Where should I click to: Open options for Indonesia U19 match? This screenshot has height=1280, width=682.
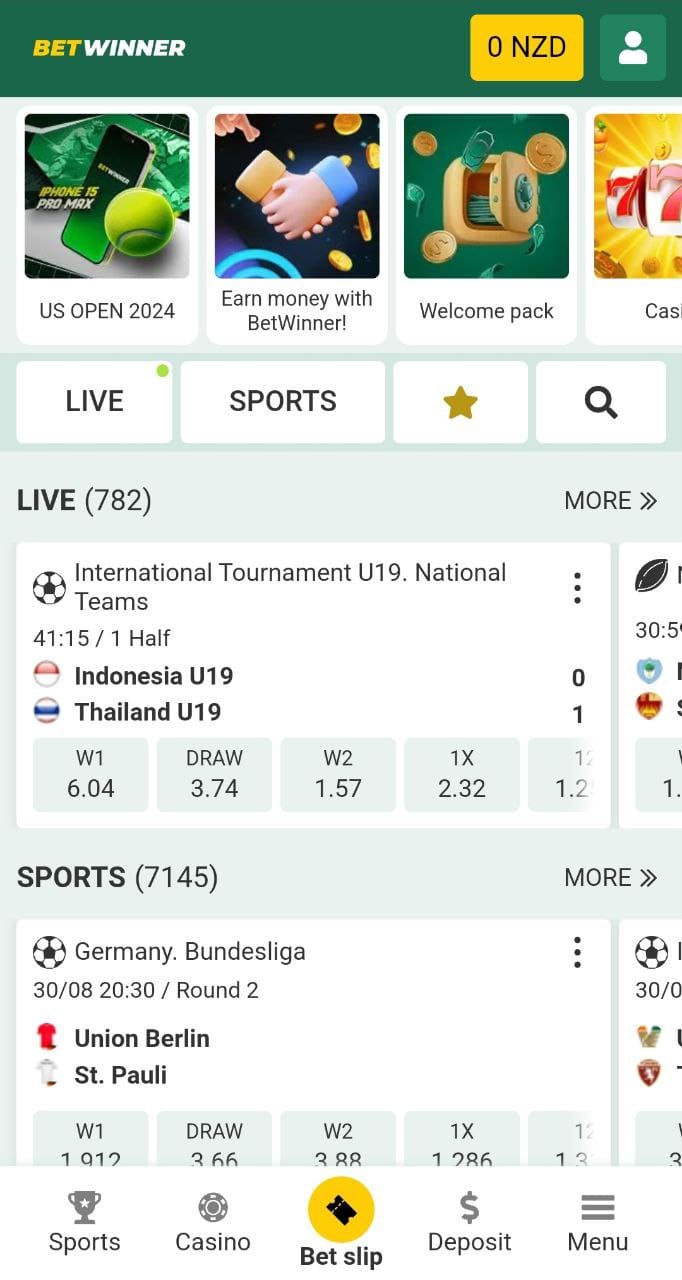tap(577, 588)
